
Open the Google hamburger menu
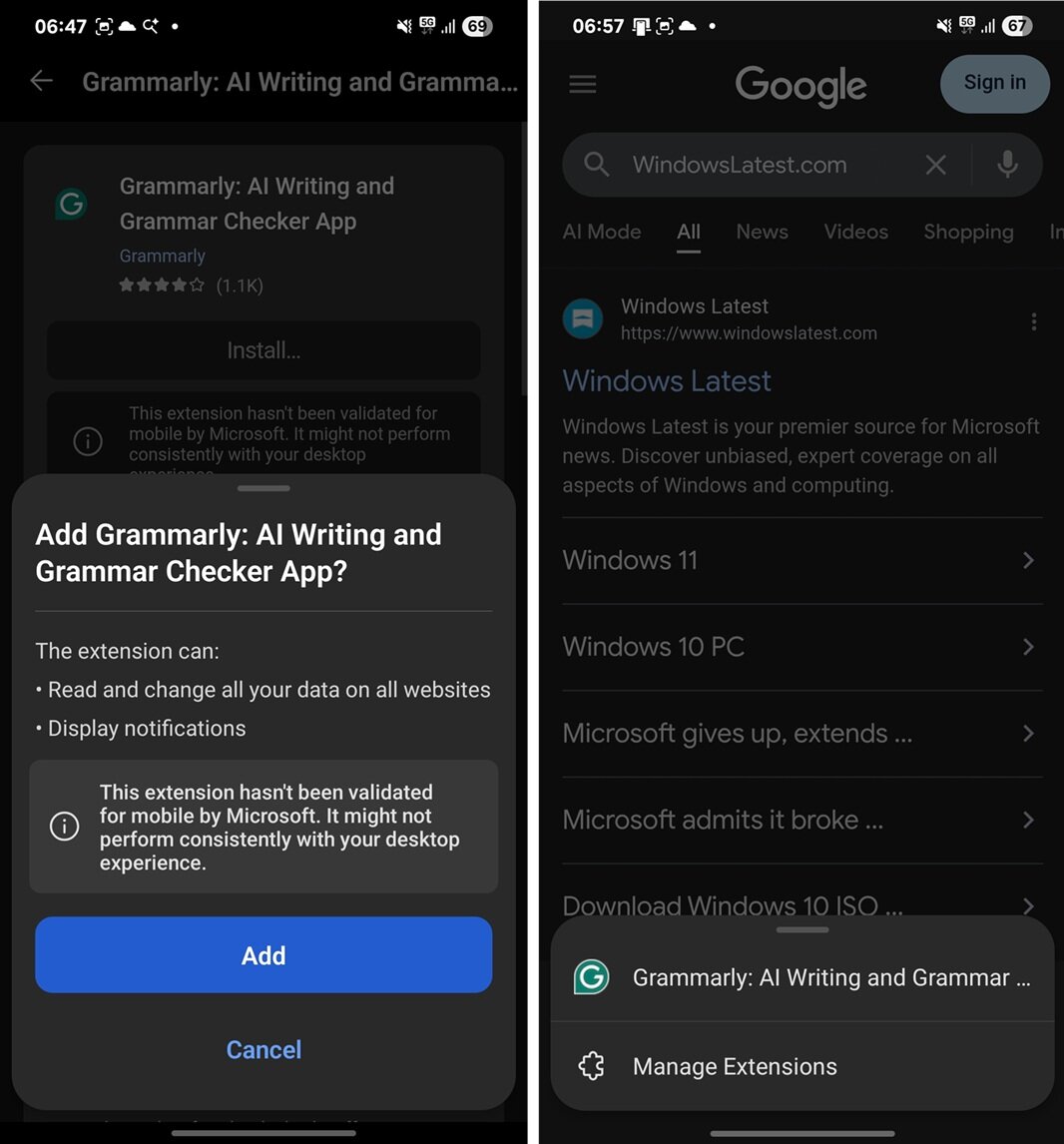(583, 84)
